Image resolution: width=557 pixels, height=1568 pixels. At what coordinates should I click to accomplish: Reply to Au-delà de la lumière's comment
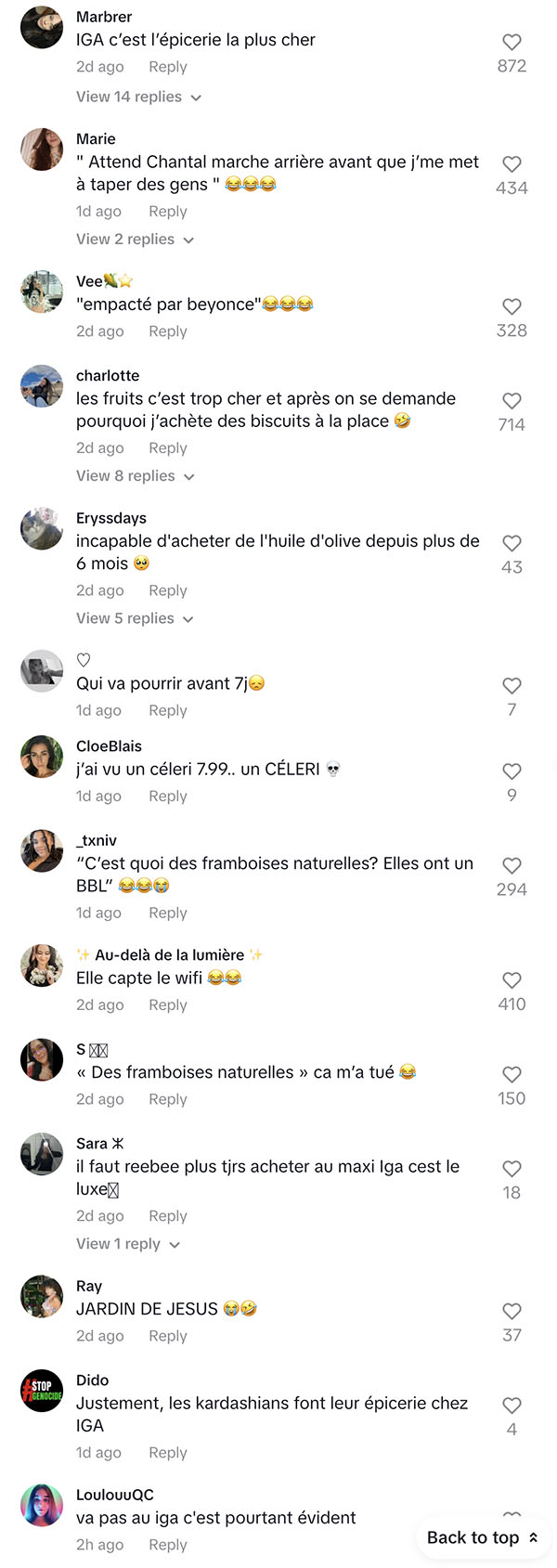(168, 1004)
